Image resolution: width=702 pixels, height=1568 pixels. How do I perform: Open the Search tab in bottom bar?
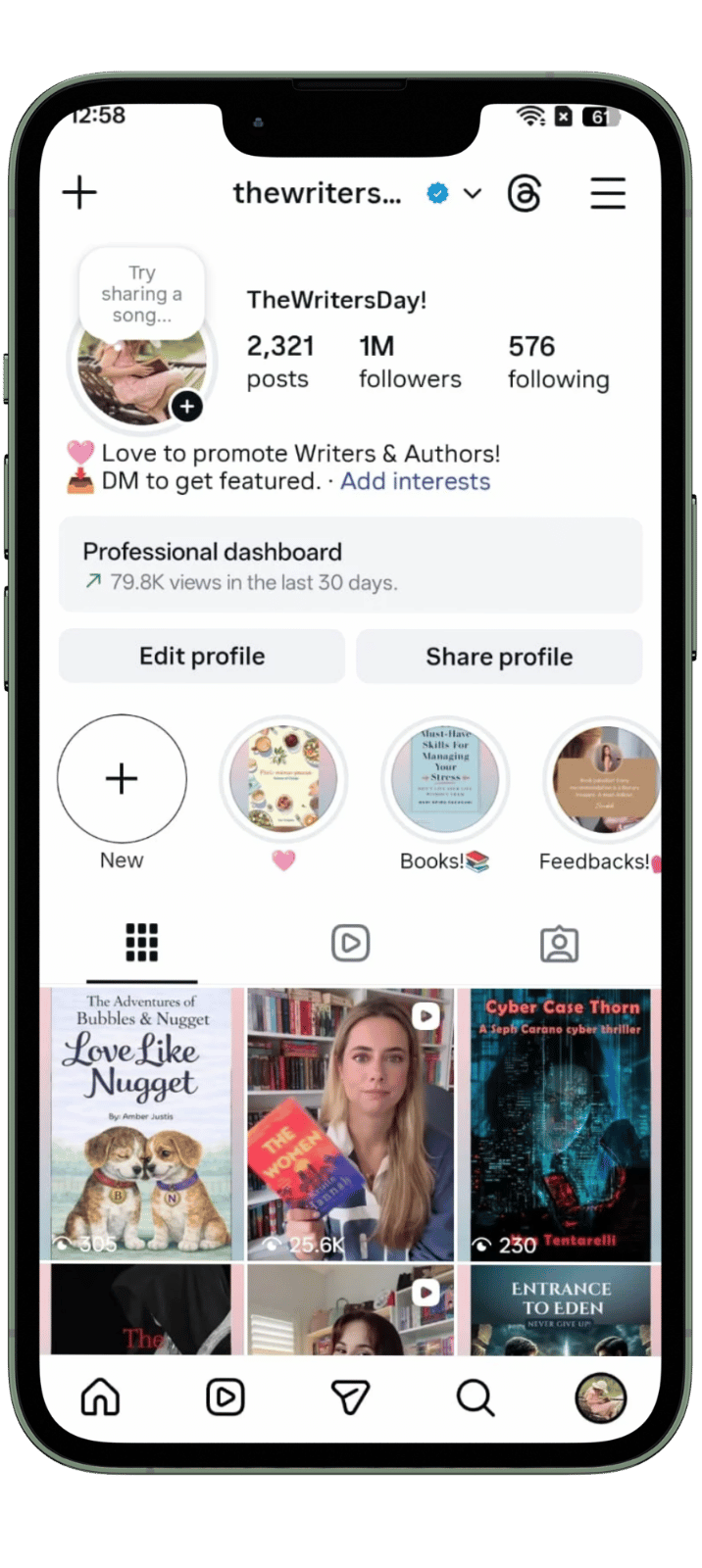(x=476, y=1397)
